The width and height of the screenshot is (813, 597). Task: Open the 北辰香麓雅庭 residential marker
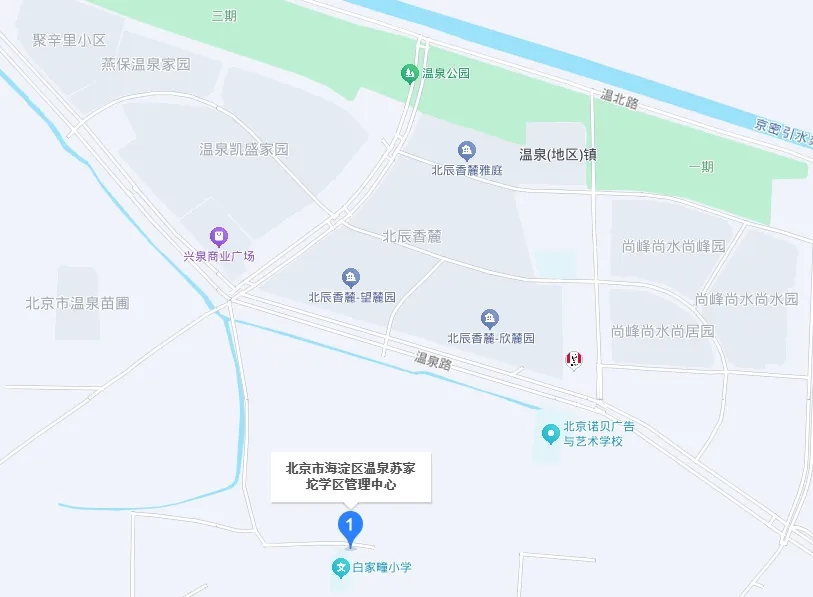[466, 151]
